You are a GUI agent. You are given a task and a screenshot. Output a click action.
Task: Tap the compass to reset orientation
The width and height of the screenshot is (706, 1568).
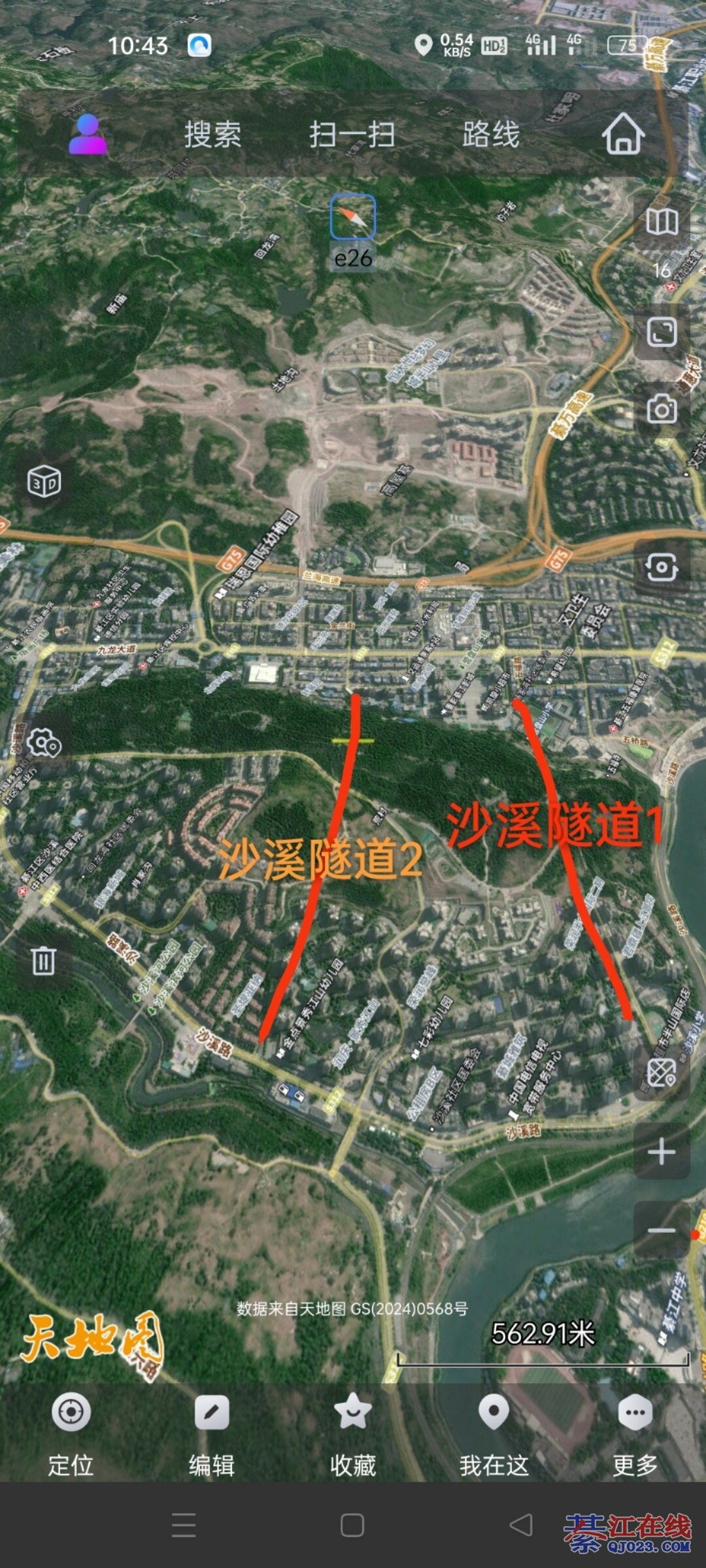[353, 217]
